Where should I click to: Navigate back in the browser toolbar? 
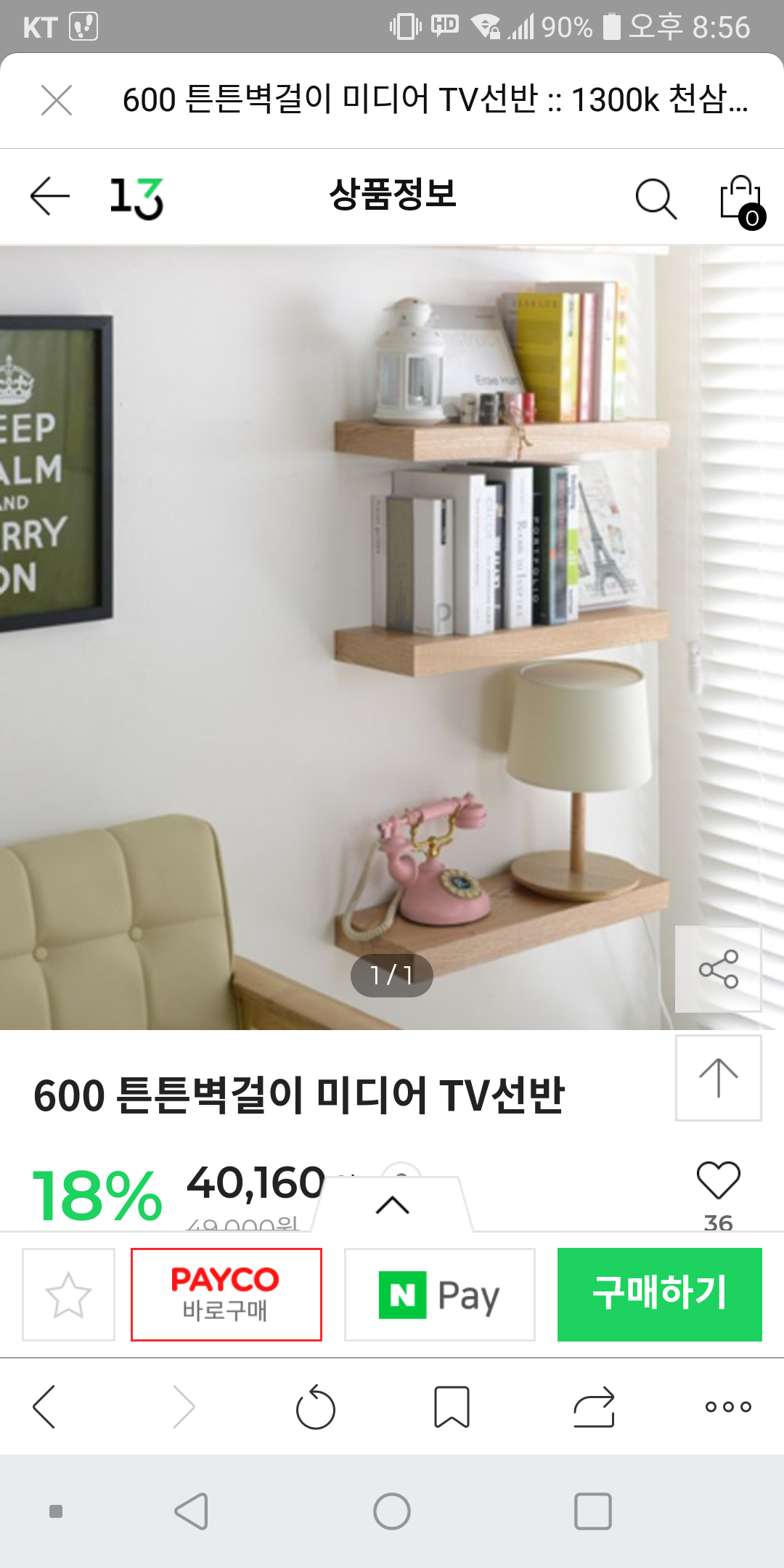click(45, 1407)
